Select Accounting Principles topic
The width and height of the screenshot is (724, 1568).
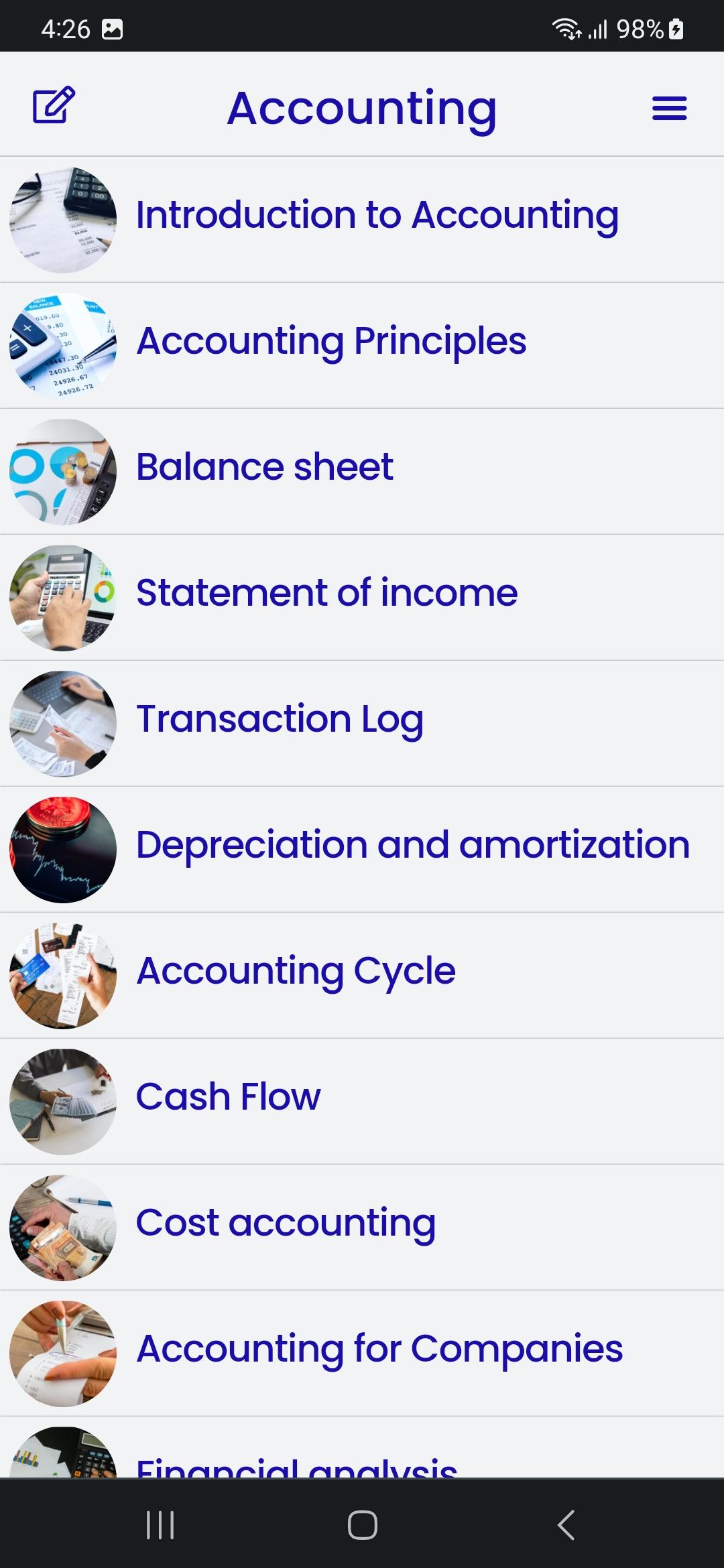point(362,346)
